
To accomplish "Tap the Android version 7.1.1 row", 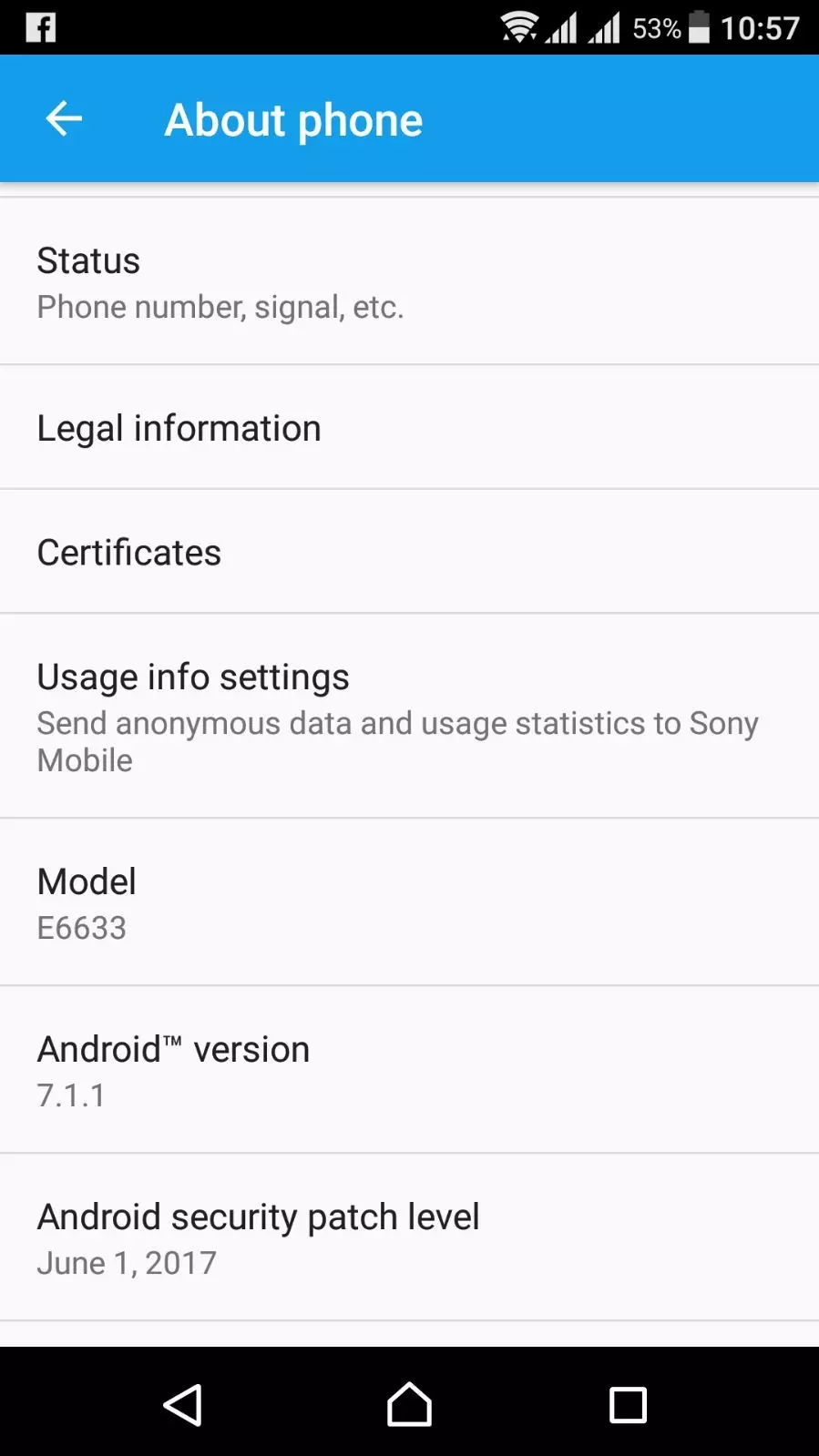I will (x=409, y=1070).
